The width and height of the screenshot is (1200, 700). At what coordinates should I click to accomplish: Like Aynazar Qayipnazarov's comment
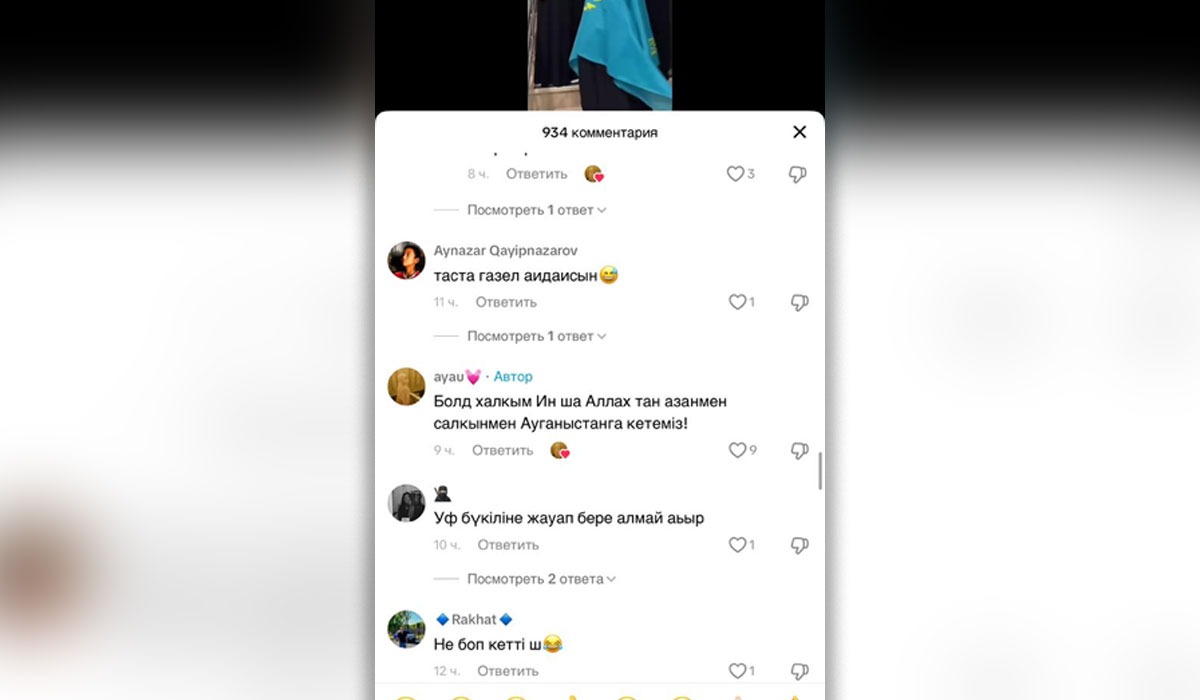point(737,302)
